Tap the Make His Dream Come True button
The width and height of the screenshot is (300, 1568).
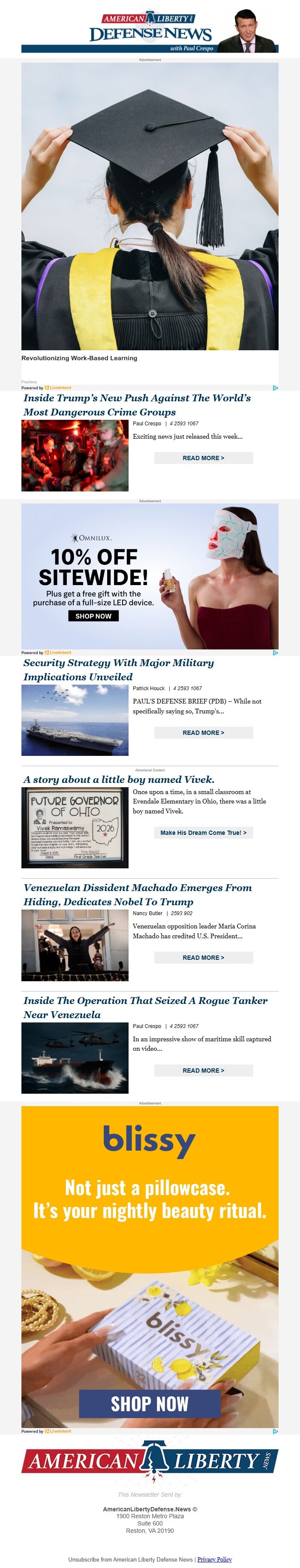203,832
